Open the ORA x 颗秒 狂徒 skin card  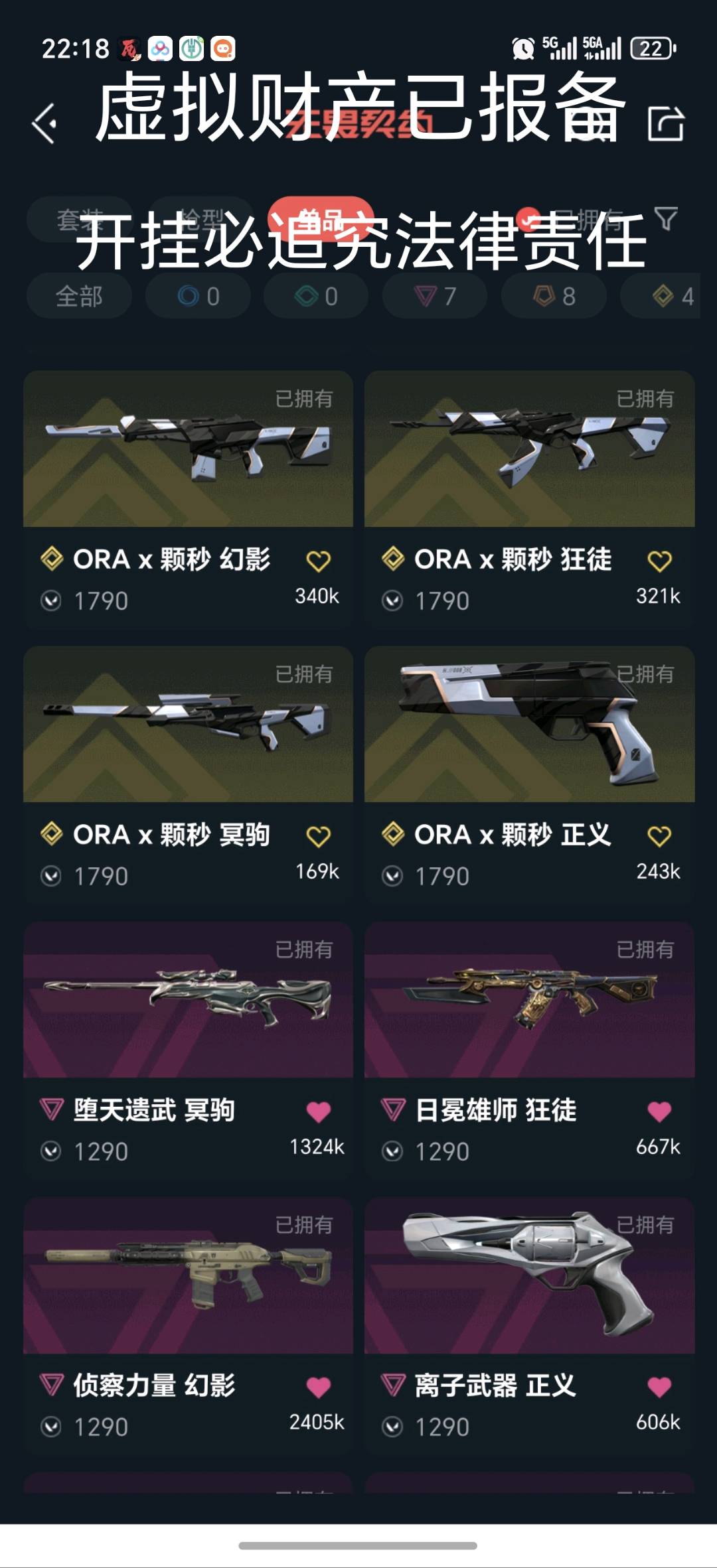(x=529, y=451)
